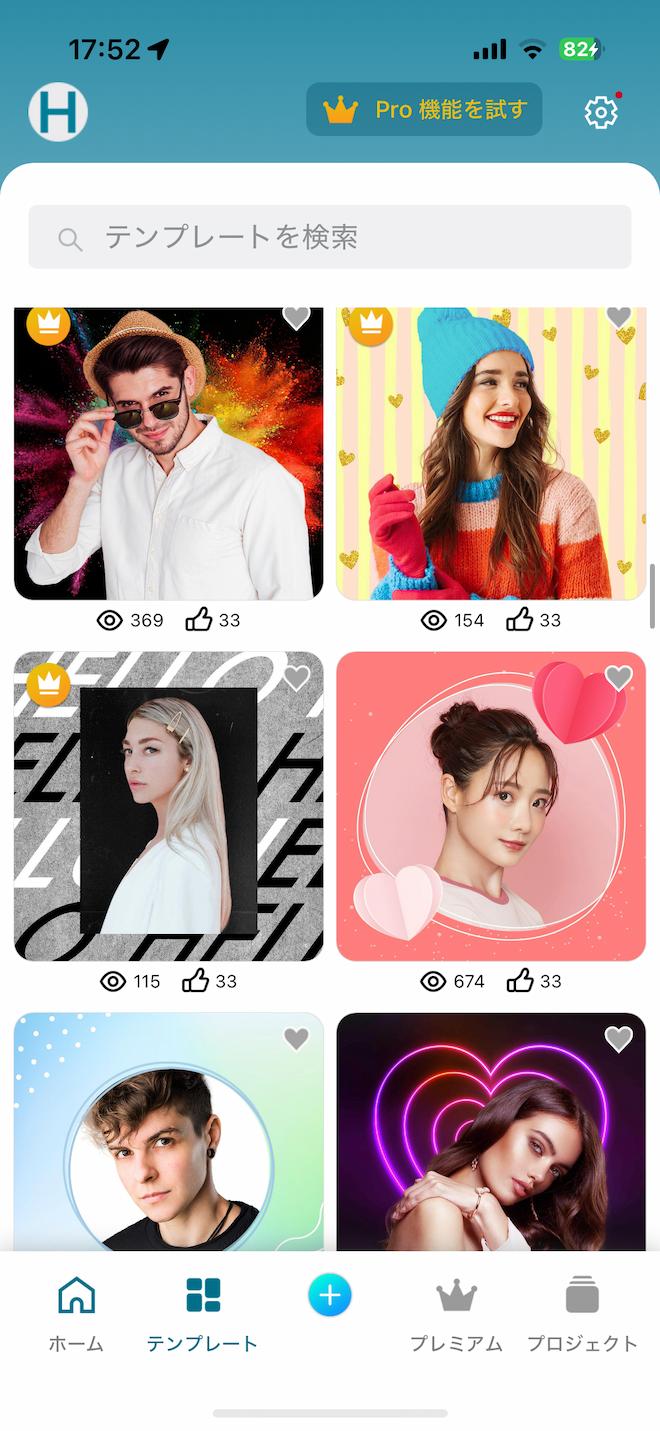Open the settings gear icon
This screenshot has height=1431, width=660.
point(601,112)
